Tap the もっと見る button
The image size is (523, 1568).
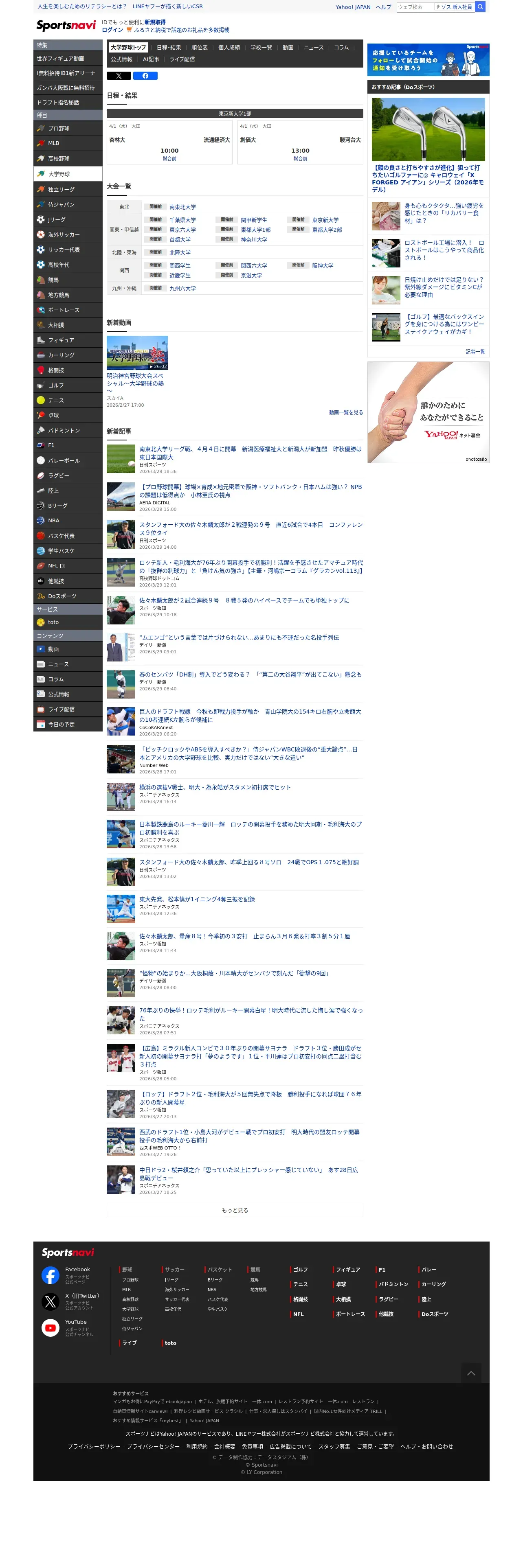coord(235,1210)
